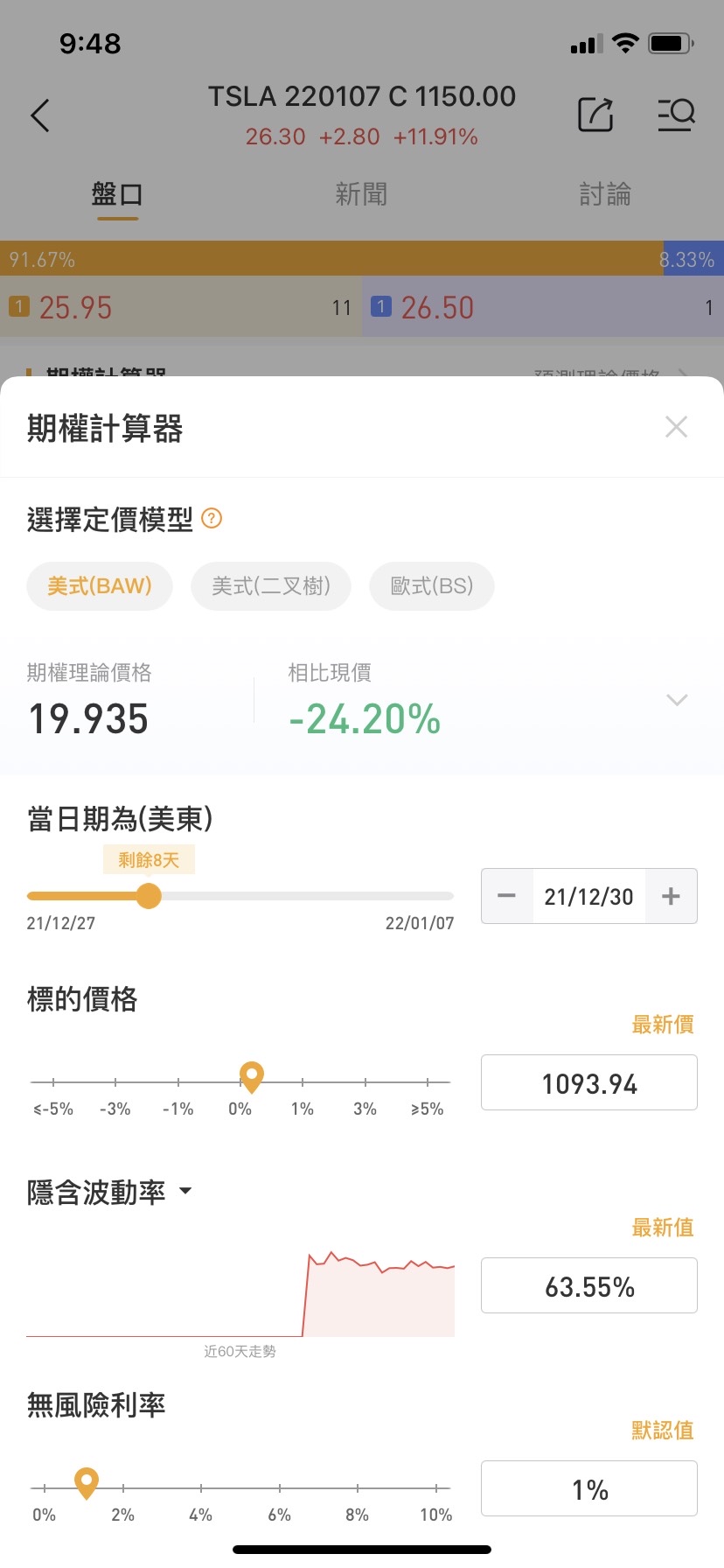Reset risk-free rate with 默認值
This screenshot has height=1568, width=724.
[663, 1431]
